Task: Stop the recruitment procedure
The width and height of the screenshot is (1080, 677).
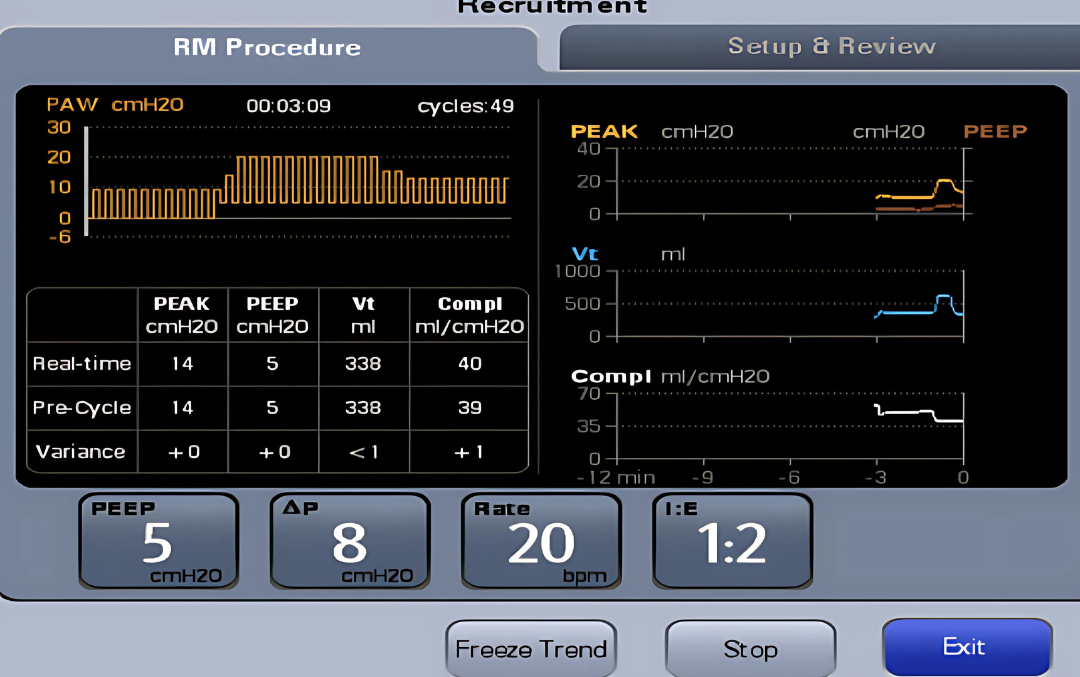Action: 750,649
